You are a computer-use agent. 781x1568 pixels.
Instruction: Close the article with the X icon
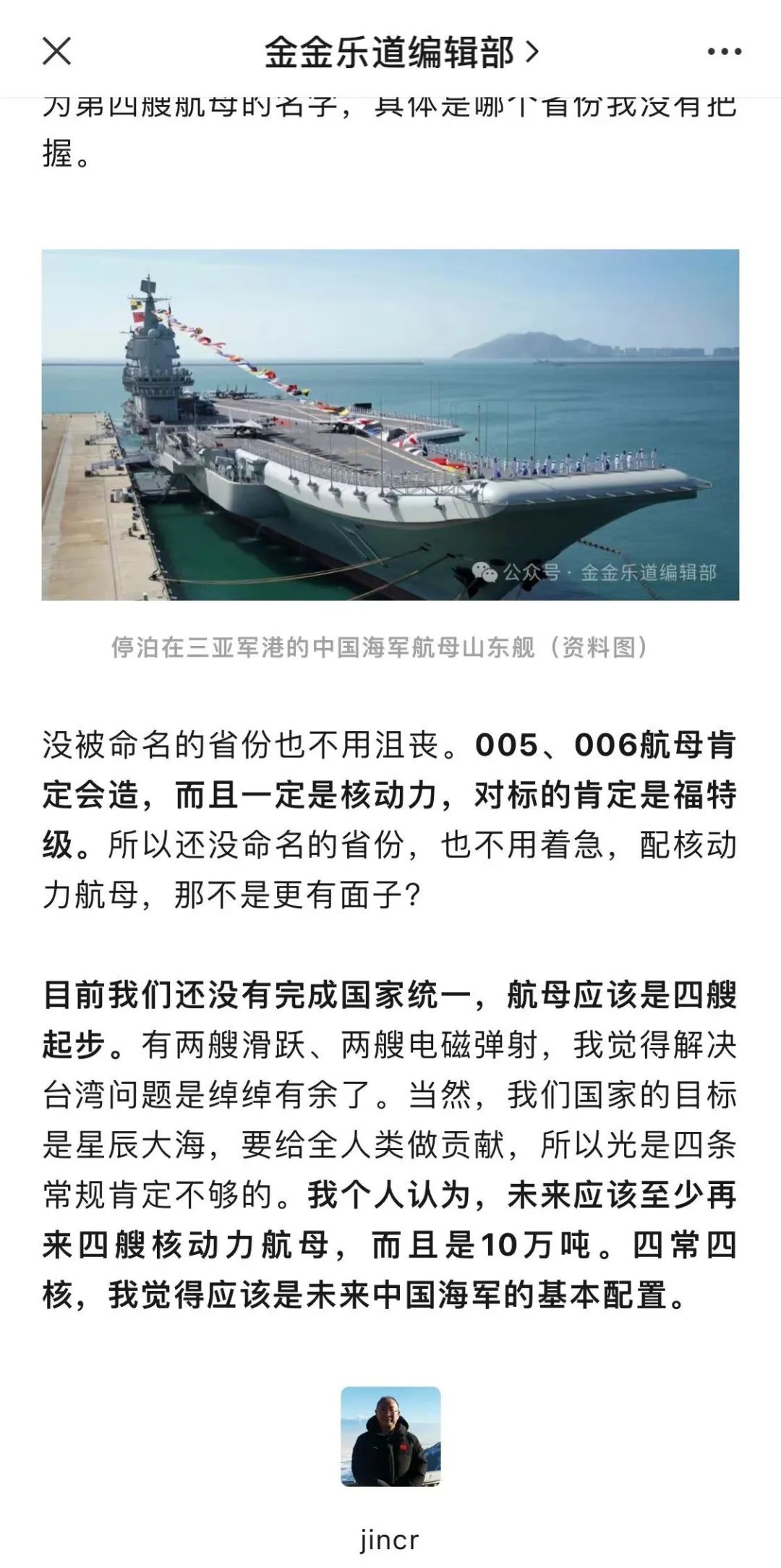[56, 52]
